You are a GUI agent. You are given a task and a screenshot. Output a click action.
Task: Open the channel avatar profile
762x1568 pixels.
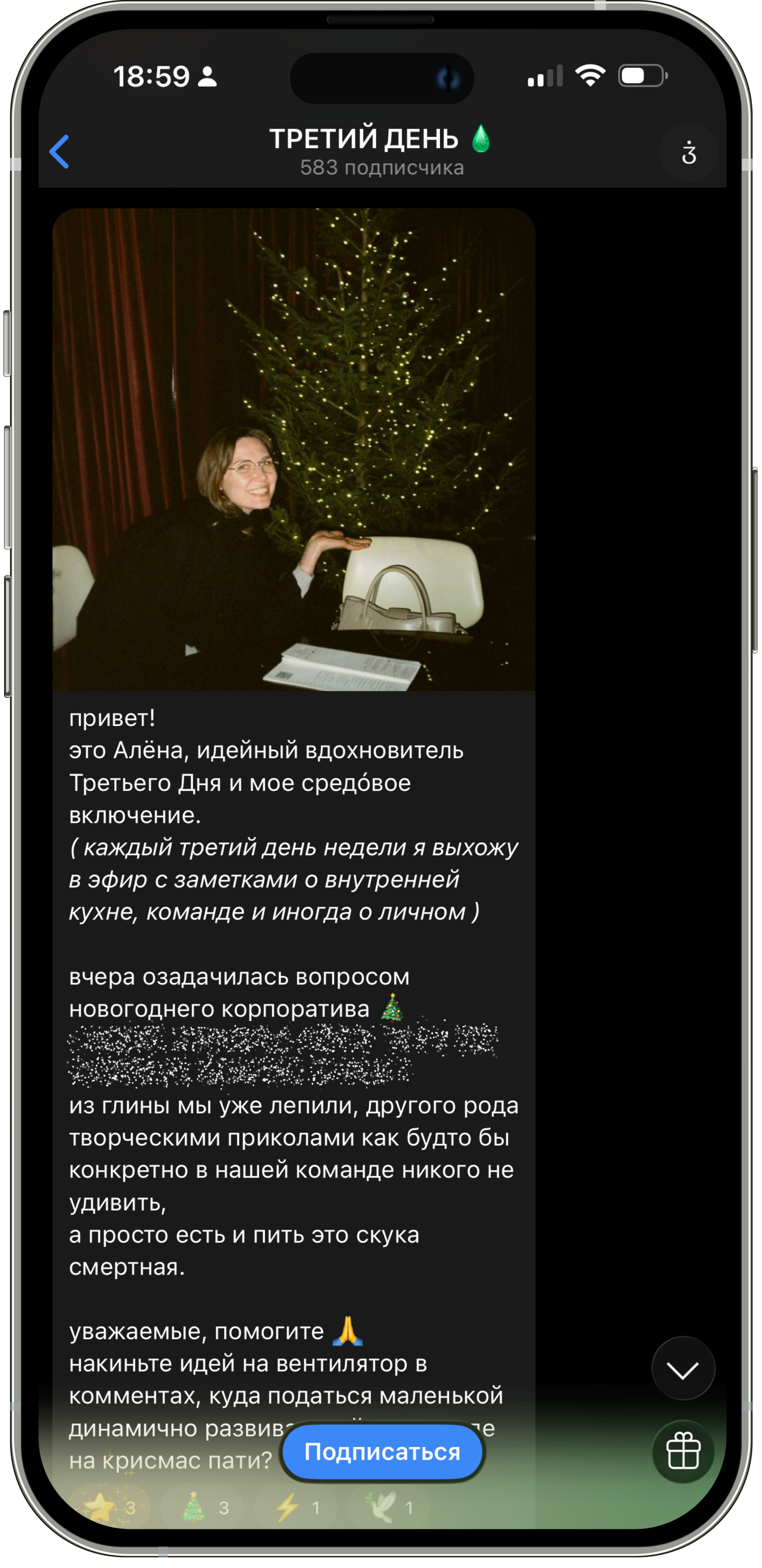pyautogui.click(x=689, y=152)
